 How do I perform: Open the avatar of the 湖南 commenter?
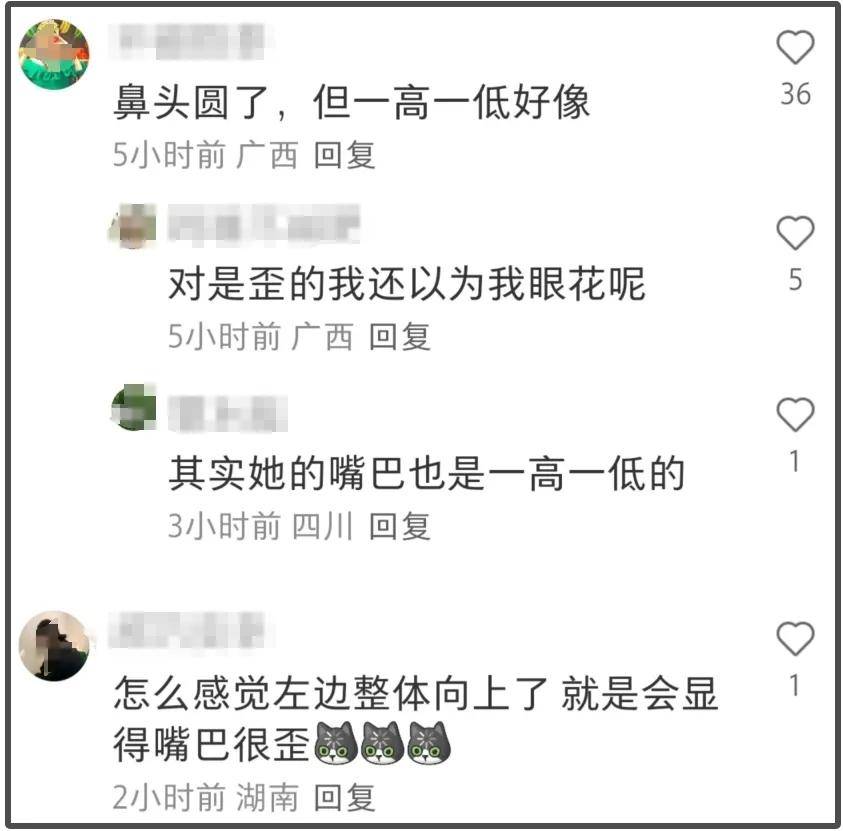coord(54,646)
